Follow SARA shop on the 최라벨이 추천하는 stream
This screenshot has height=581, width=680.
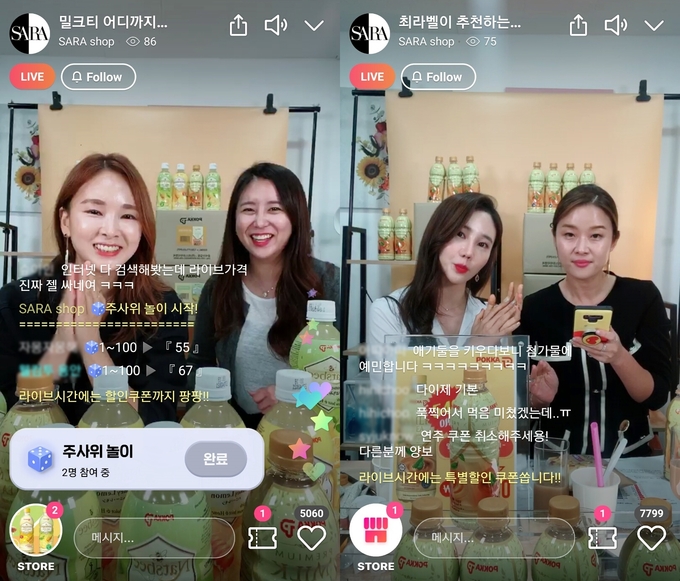438,77
